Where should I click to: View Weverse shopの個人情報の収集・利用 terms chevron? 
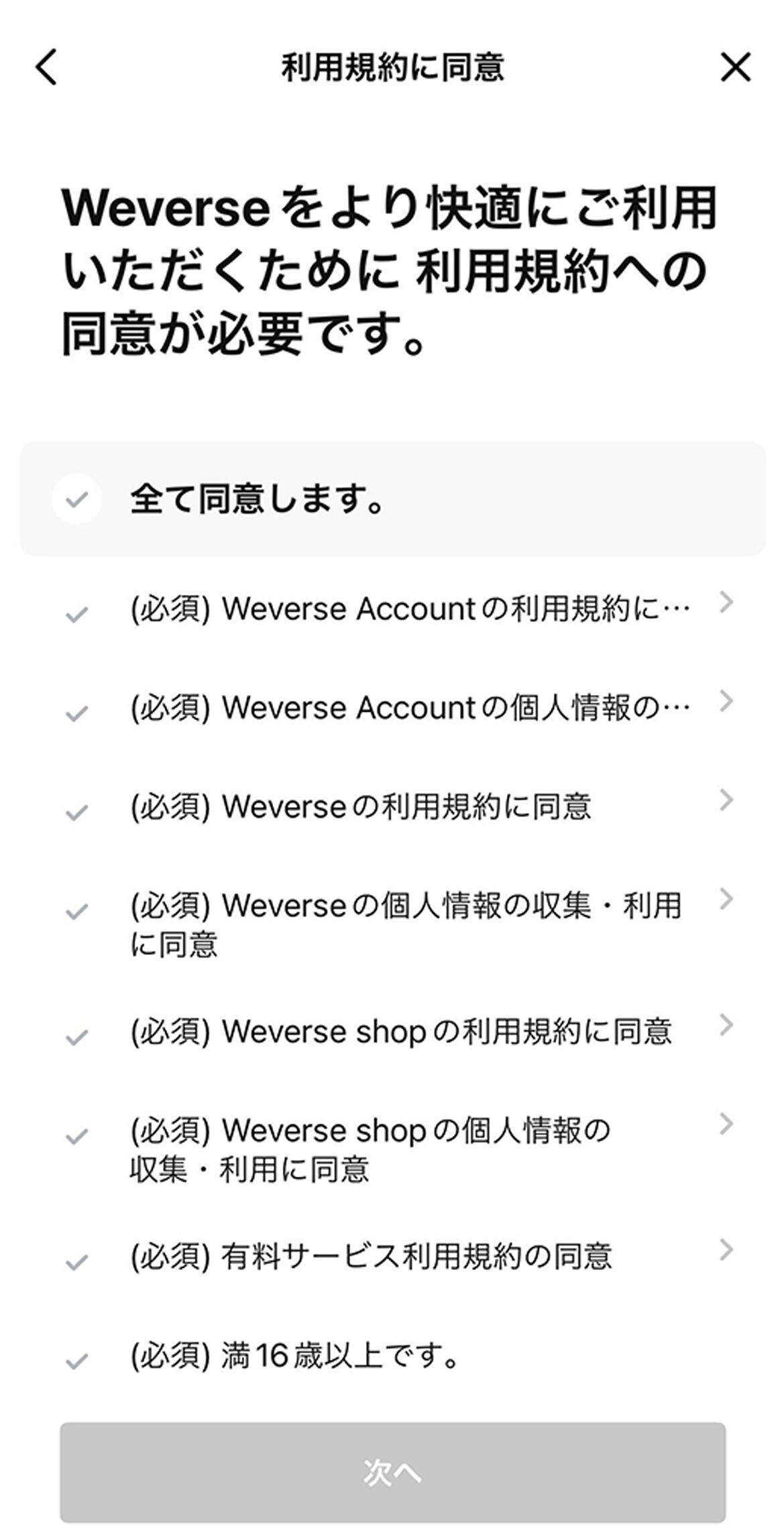[x=726, y=1124]
